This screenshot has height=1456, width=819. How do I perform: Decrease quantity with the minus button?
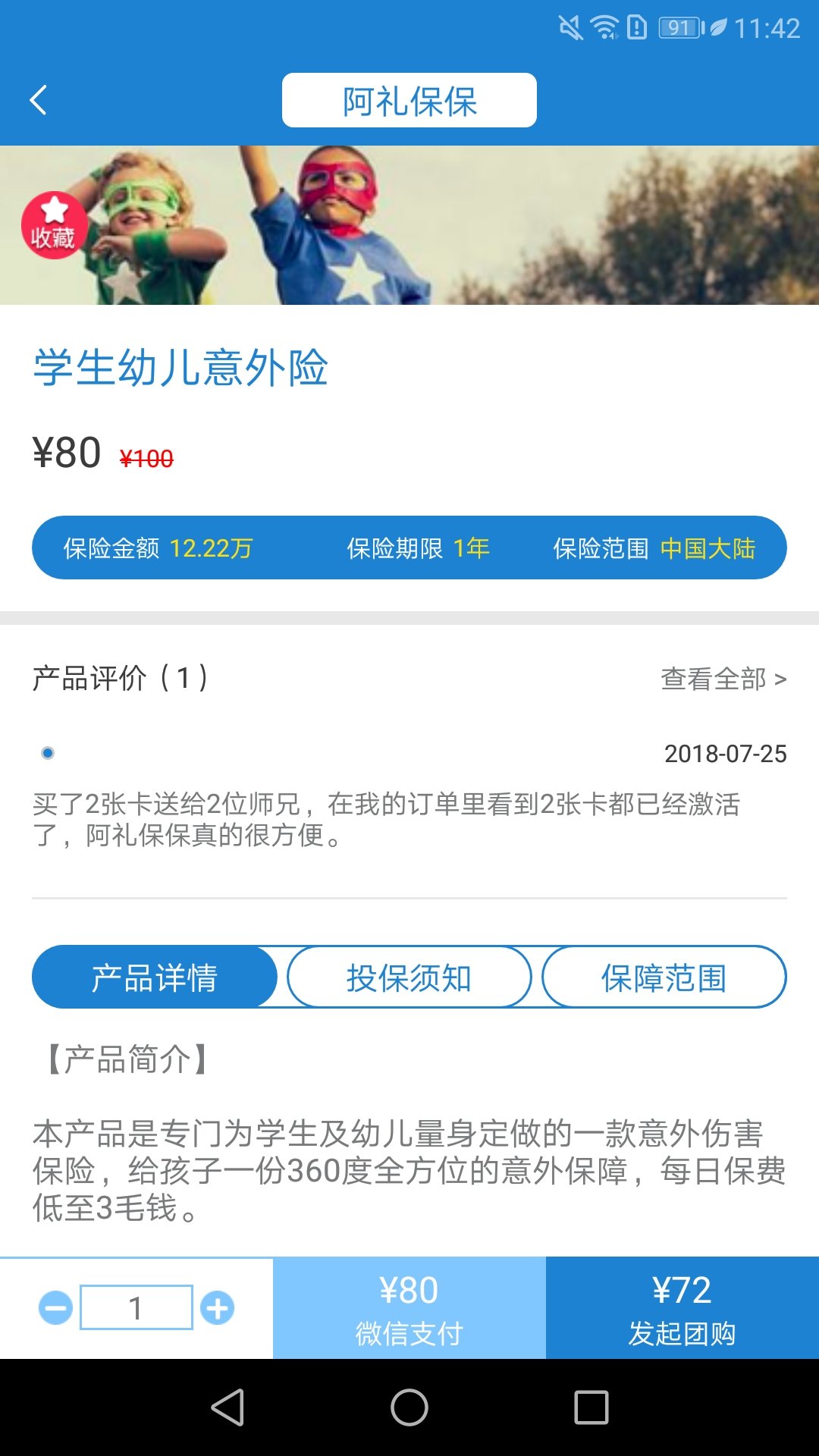pos(55,1308)
